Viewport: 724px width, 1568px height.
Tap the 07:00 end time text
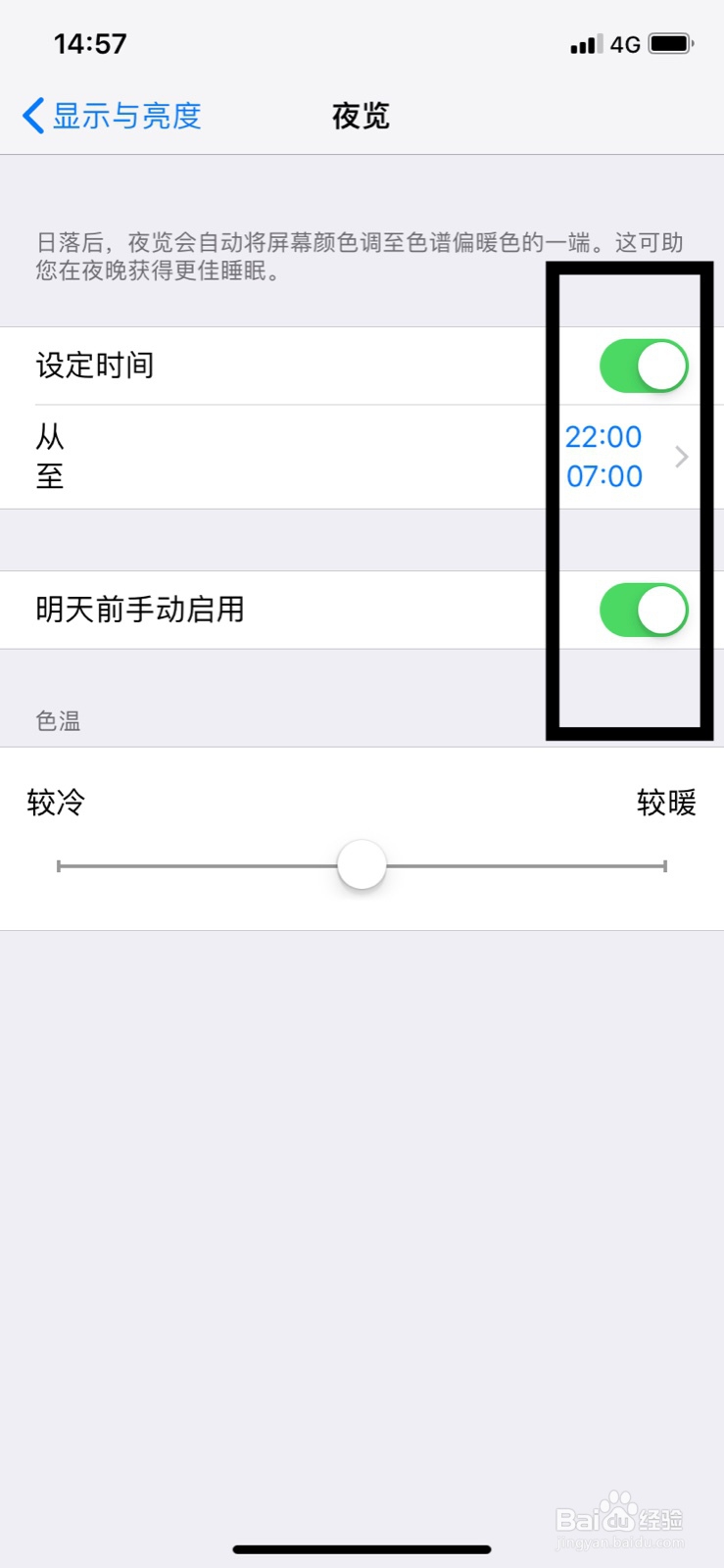[x=603, y=476]
